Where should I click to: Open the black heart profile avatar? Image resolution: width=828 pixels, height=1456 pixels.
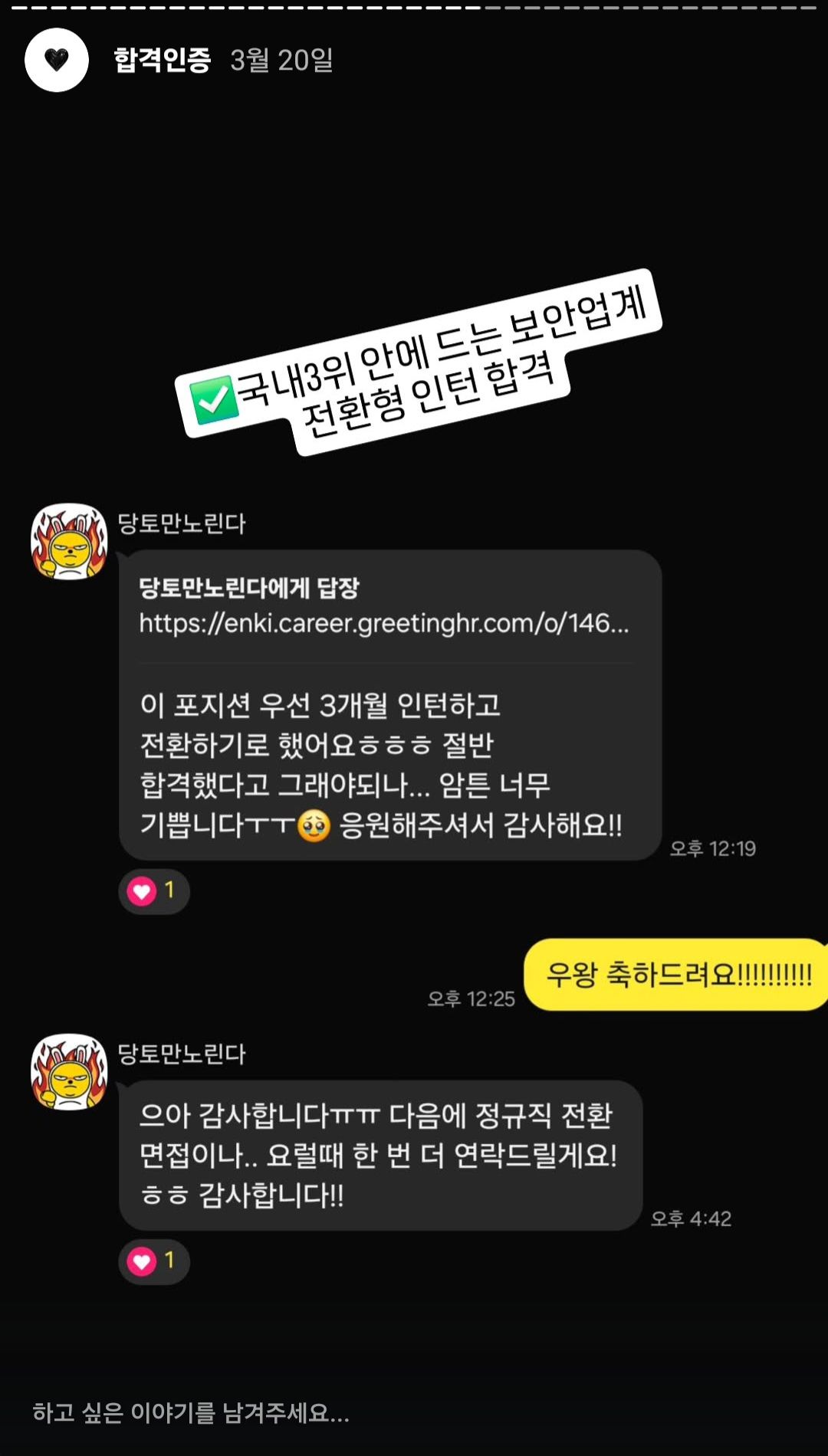pyautogui.click(x=57, y=61)
